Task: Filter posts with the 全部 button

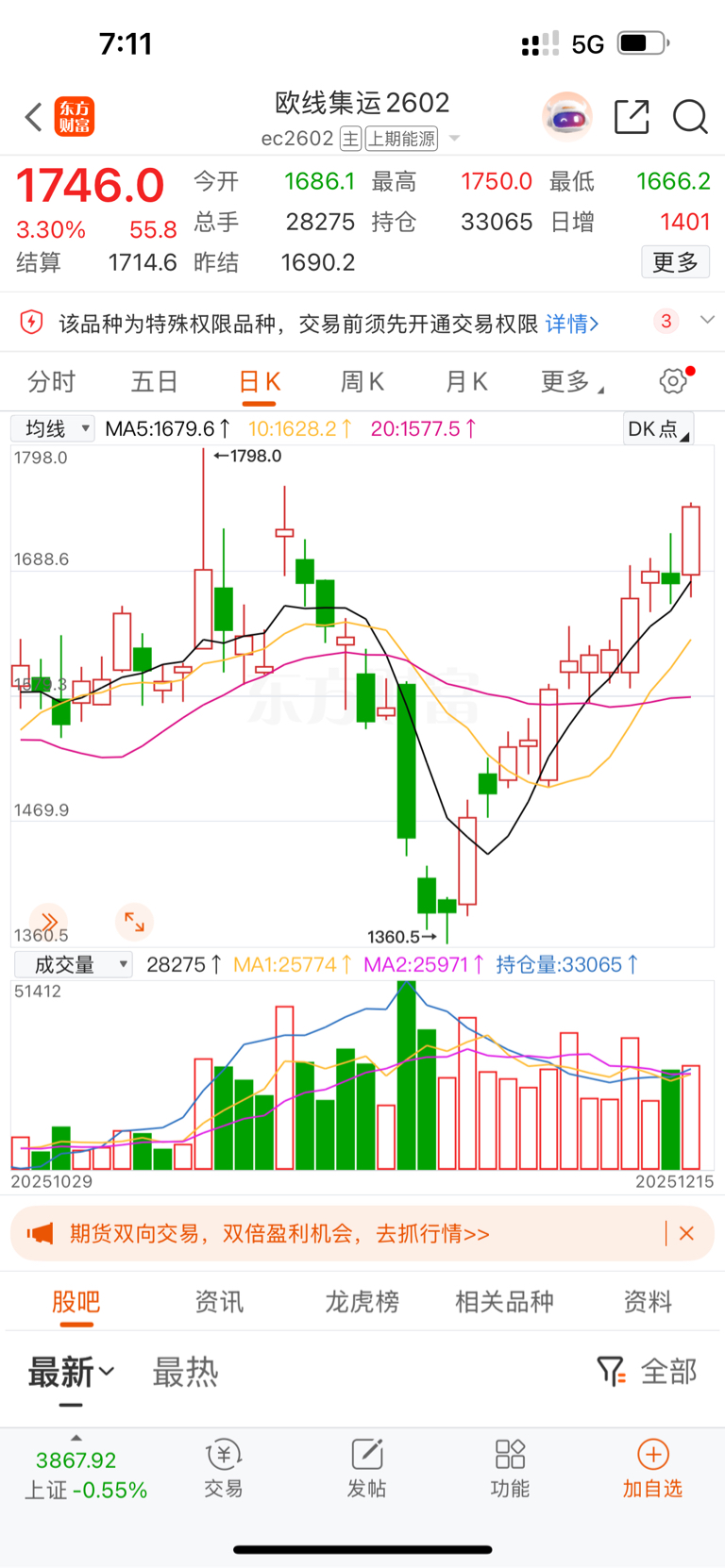Action: (649, 1371)
